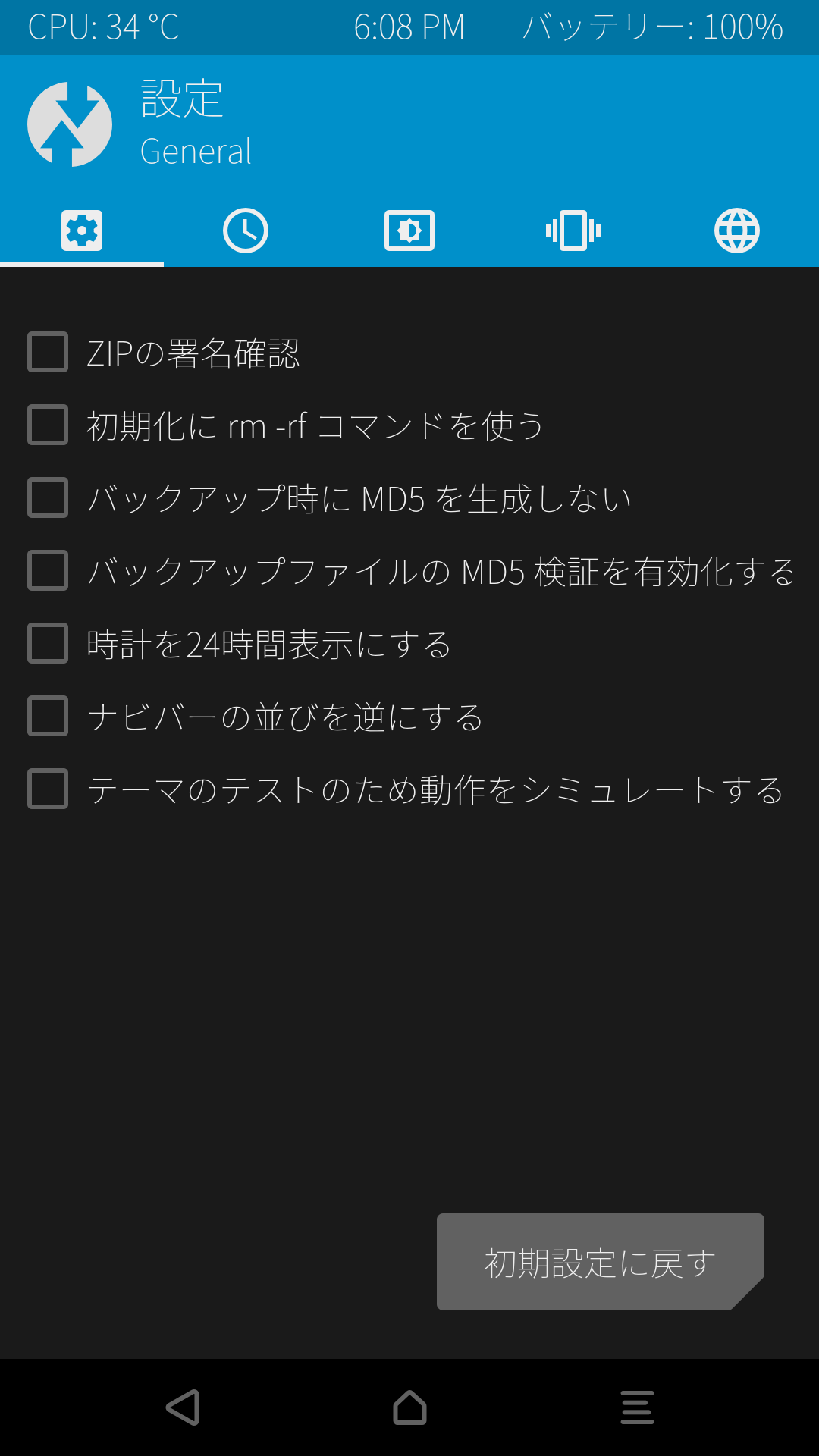Open the console log lines icon
The height and width of the screenshot is (1456, 819).
(637, 1407)
